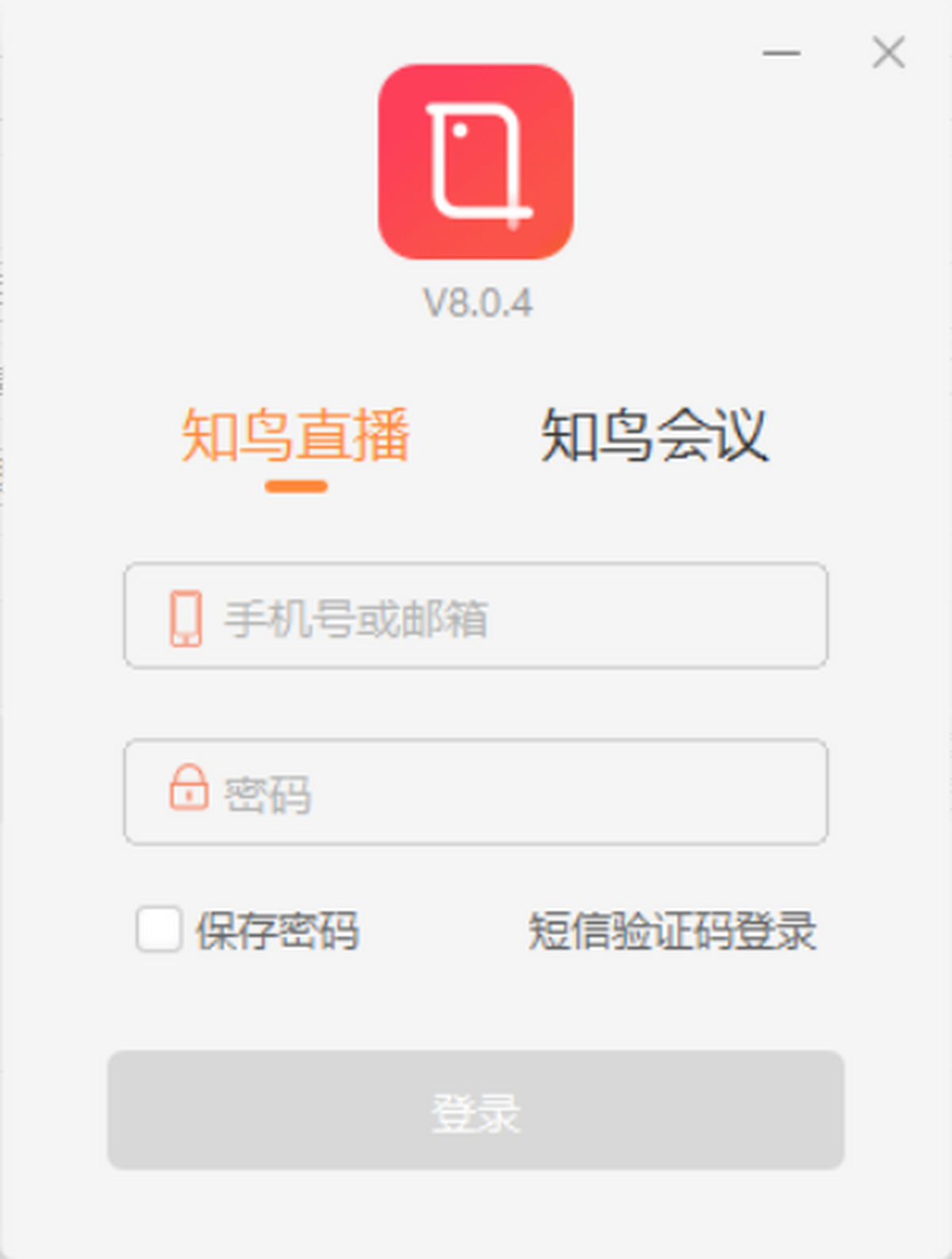This screenshot has width=952, height=1259.
Task: Tap the 登录 button
Action: tap(475, 1110)
